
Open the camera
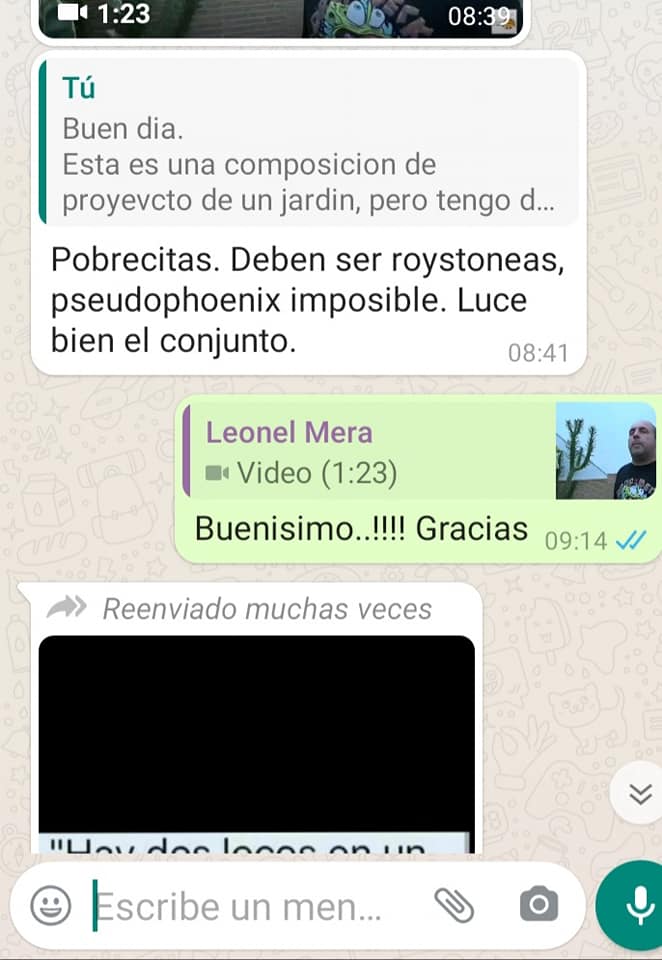tap(538, 906)
